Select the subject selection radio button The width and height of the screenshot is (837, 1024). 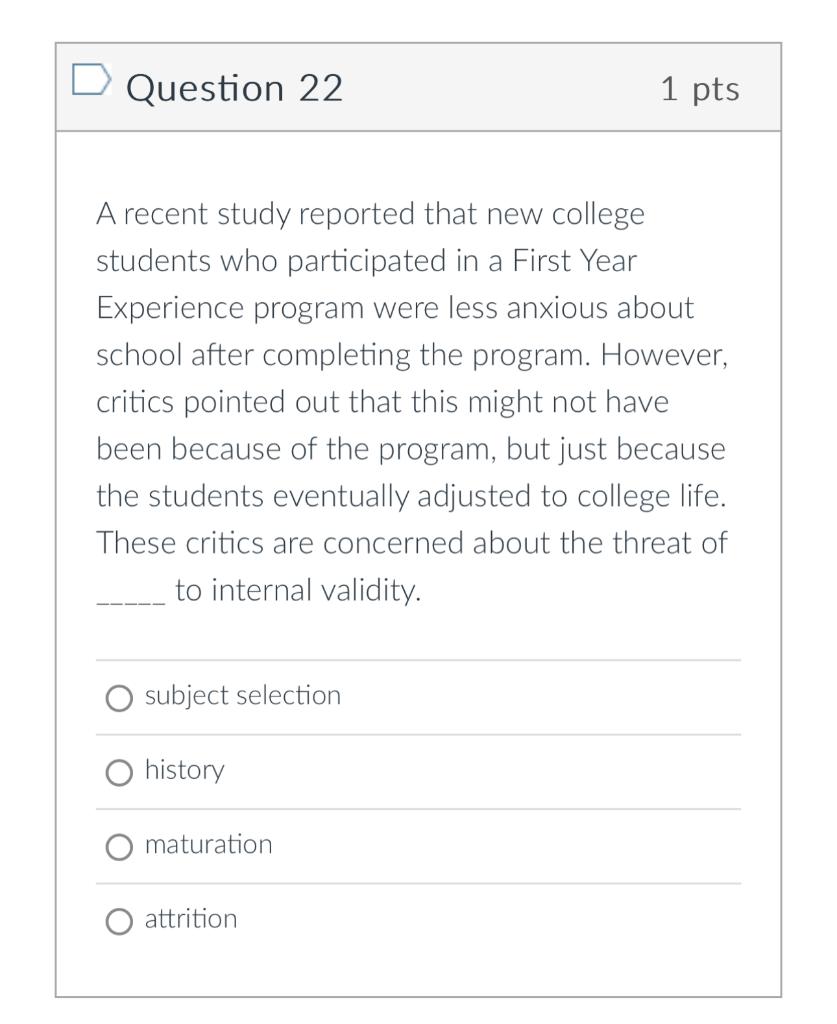tap(119, 699)
